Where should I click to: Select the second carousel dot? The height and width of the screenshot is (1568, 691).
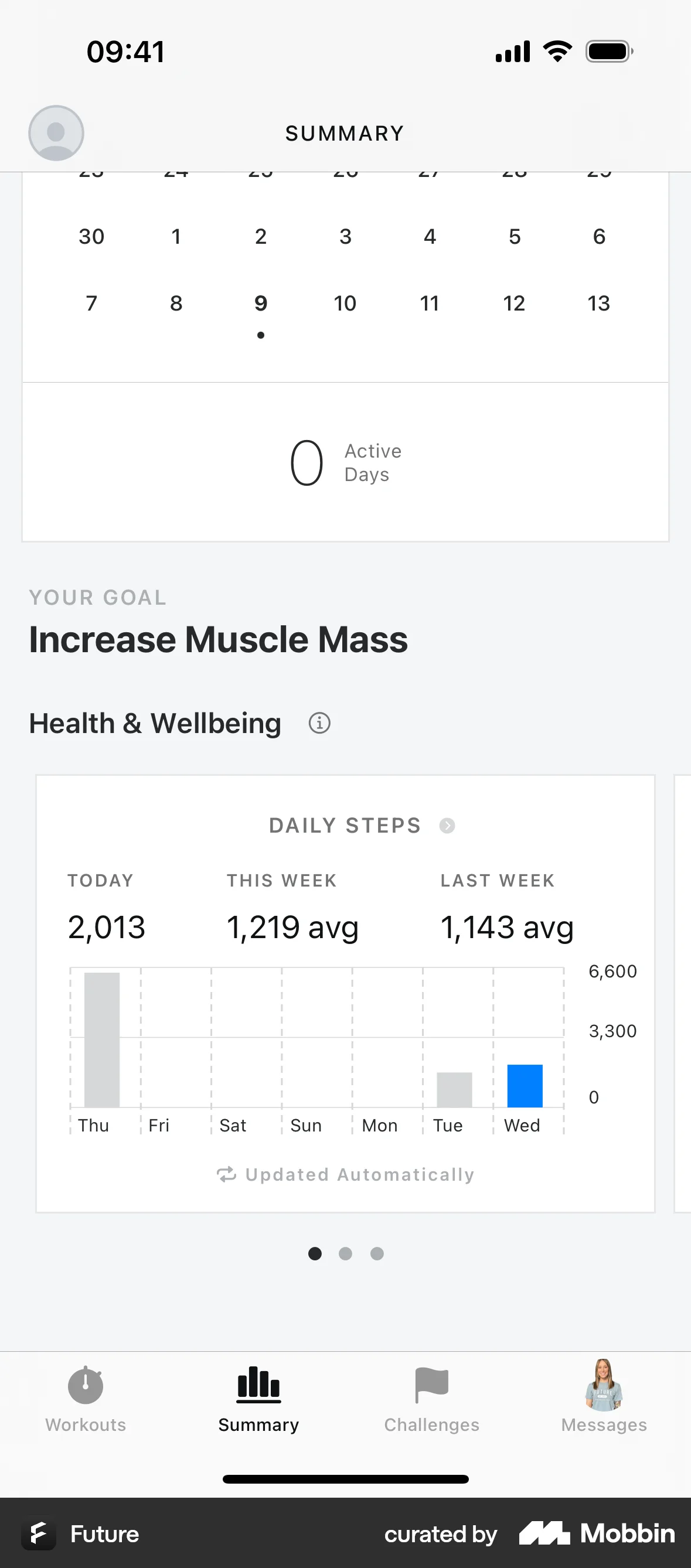click(345, 1253)
